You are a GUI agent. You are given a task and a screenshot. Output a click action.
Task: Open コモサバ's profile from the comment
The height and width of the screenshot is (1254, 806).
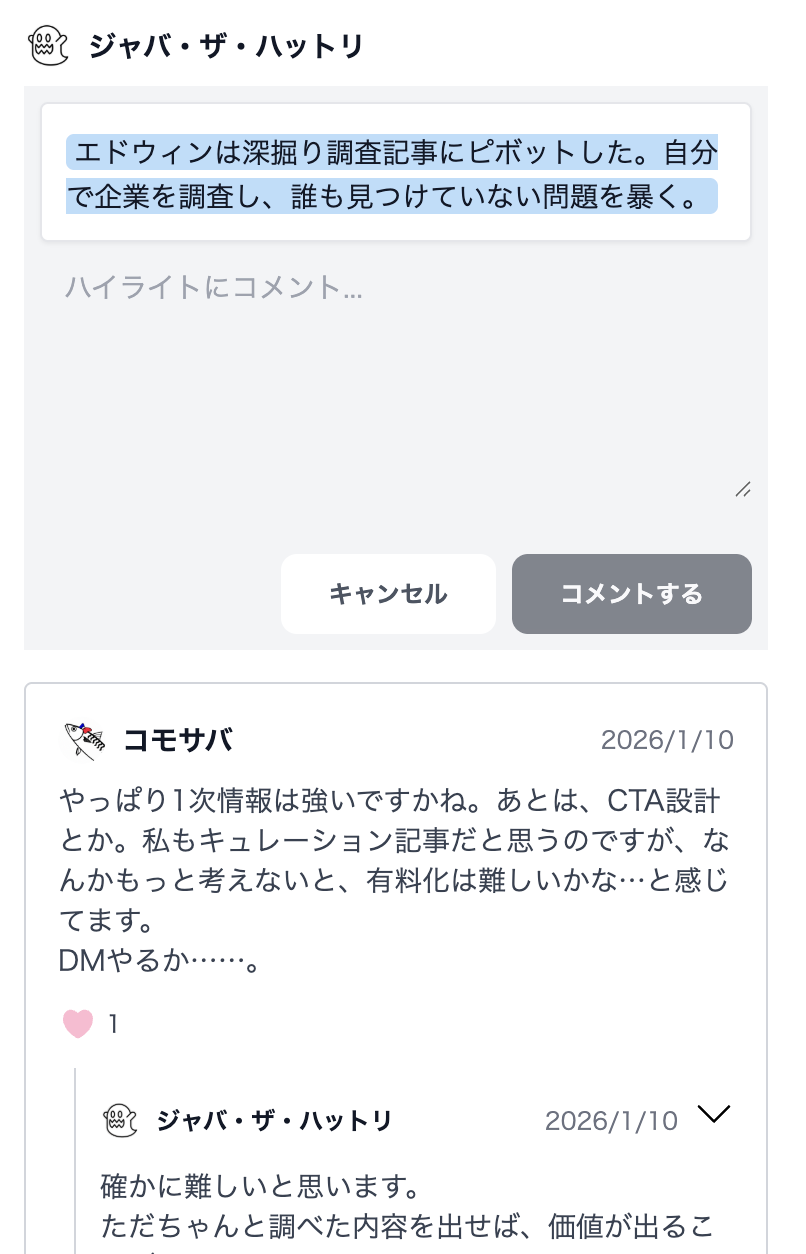point(177,740)
